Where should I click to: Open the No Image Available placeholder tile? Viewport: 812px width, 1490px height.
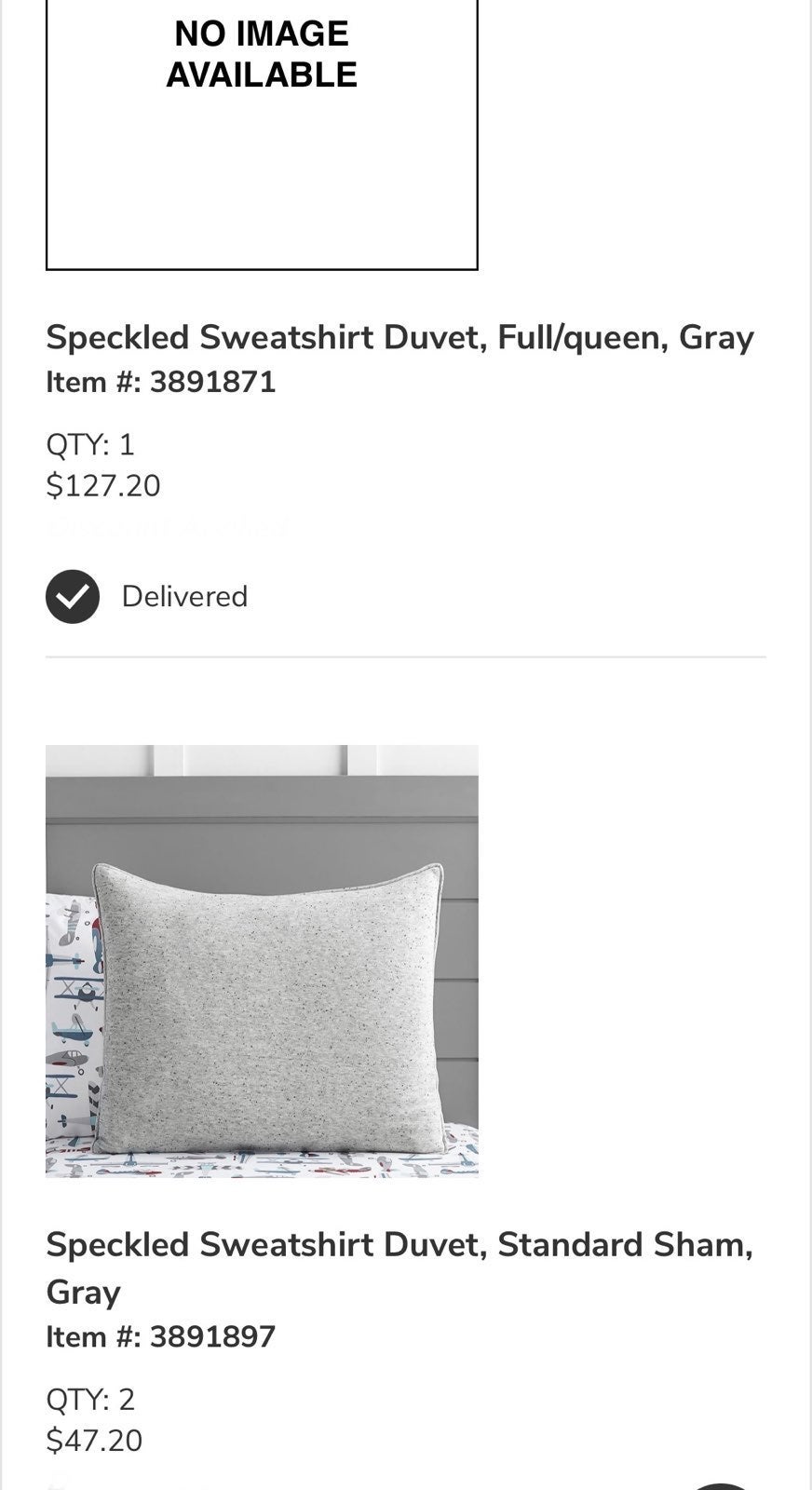click(262, 135)
